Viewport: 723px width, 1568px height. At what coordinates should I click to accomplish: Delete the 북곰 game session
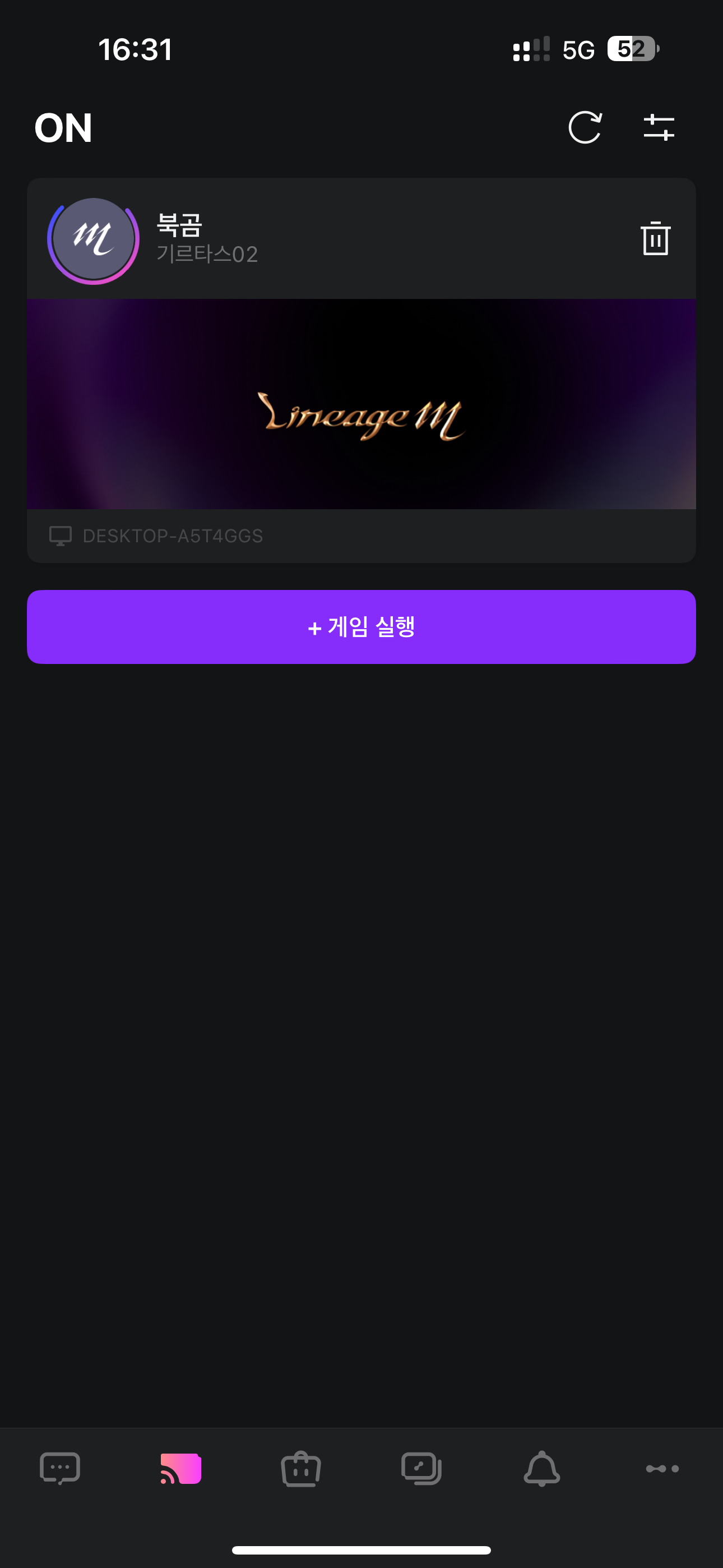655,238
